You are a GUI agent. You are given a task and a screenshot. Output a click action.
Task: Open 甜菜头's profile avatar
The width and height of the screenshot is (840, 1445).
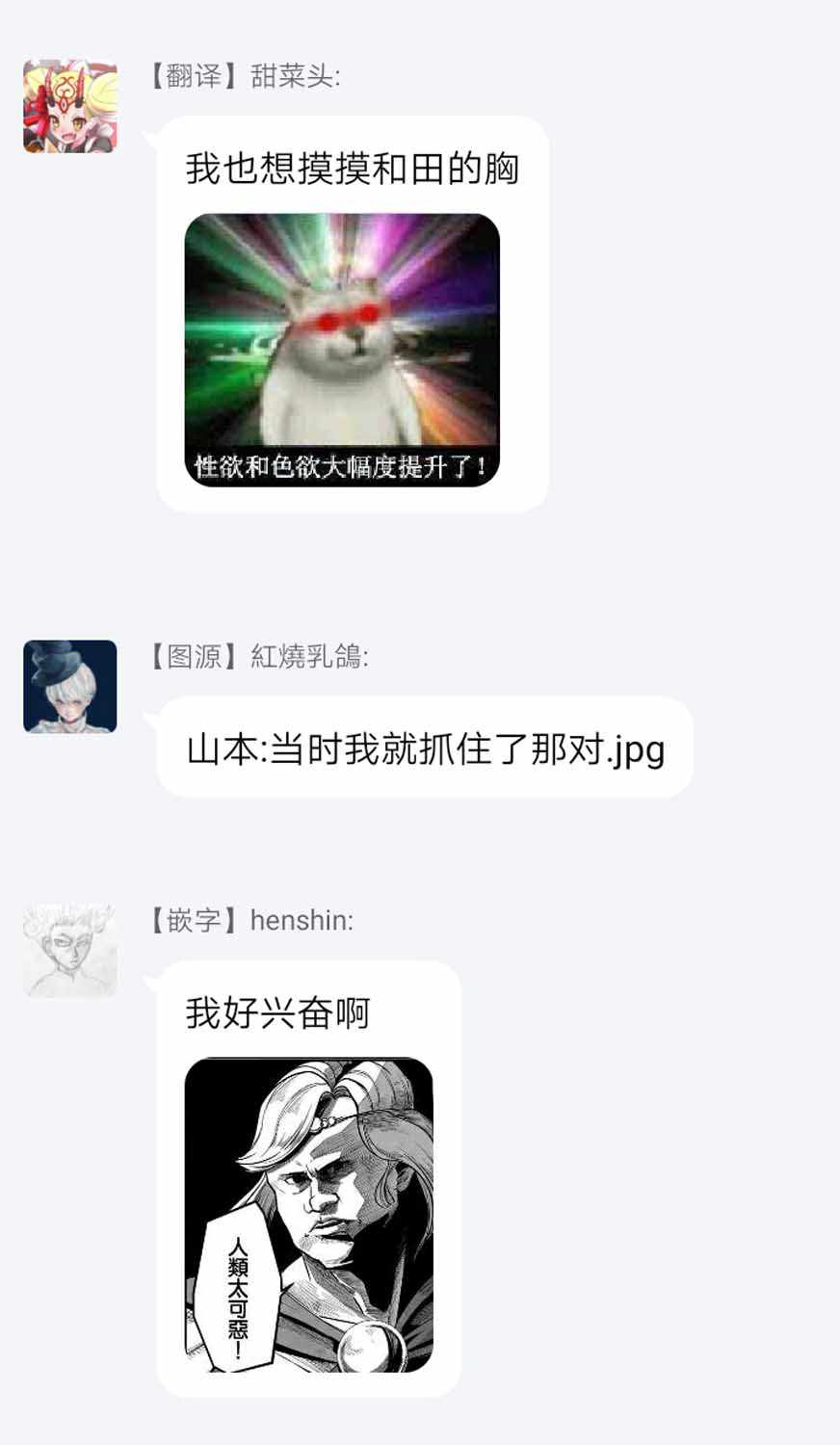pyautogui.click(x=70, y=107)
